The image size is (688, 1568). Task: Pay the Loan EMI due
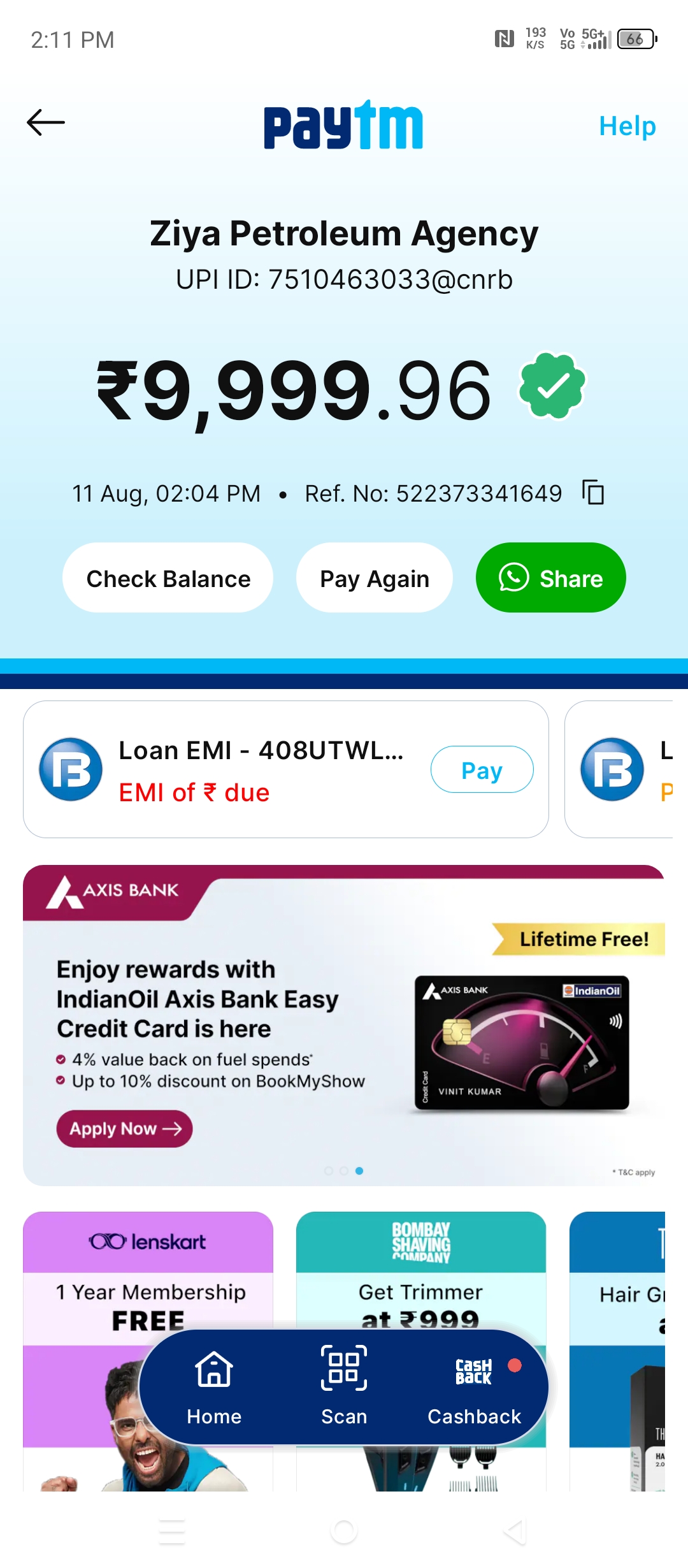(482, 770)
